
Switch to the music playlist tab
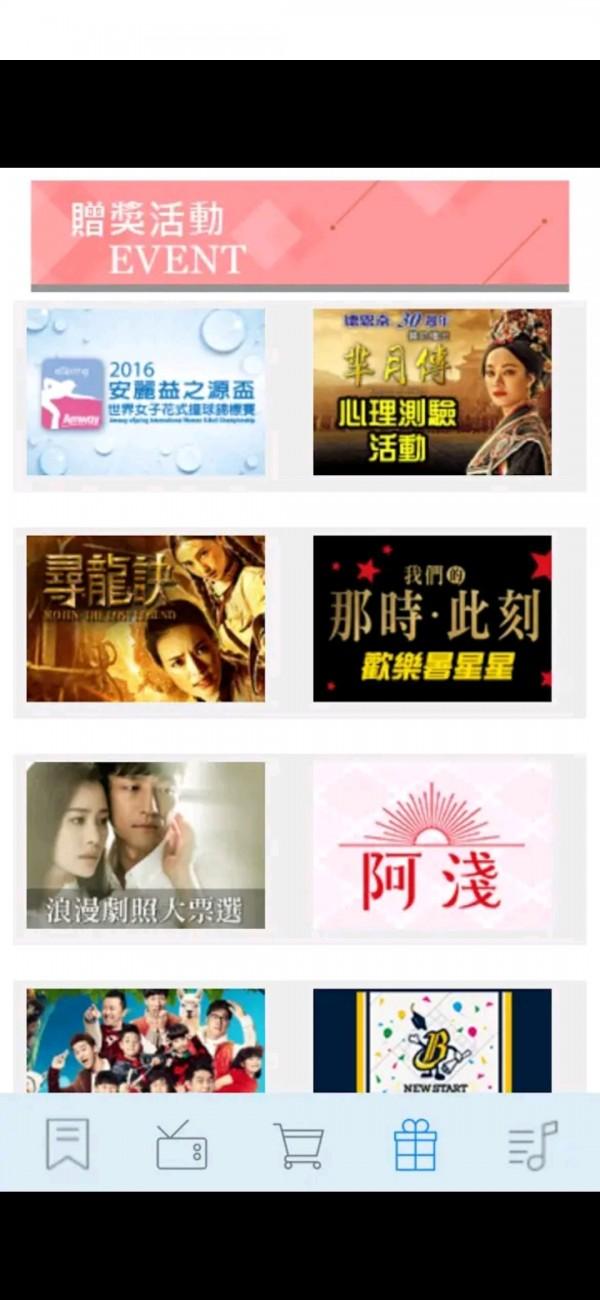pos(532,1144)
